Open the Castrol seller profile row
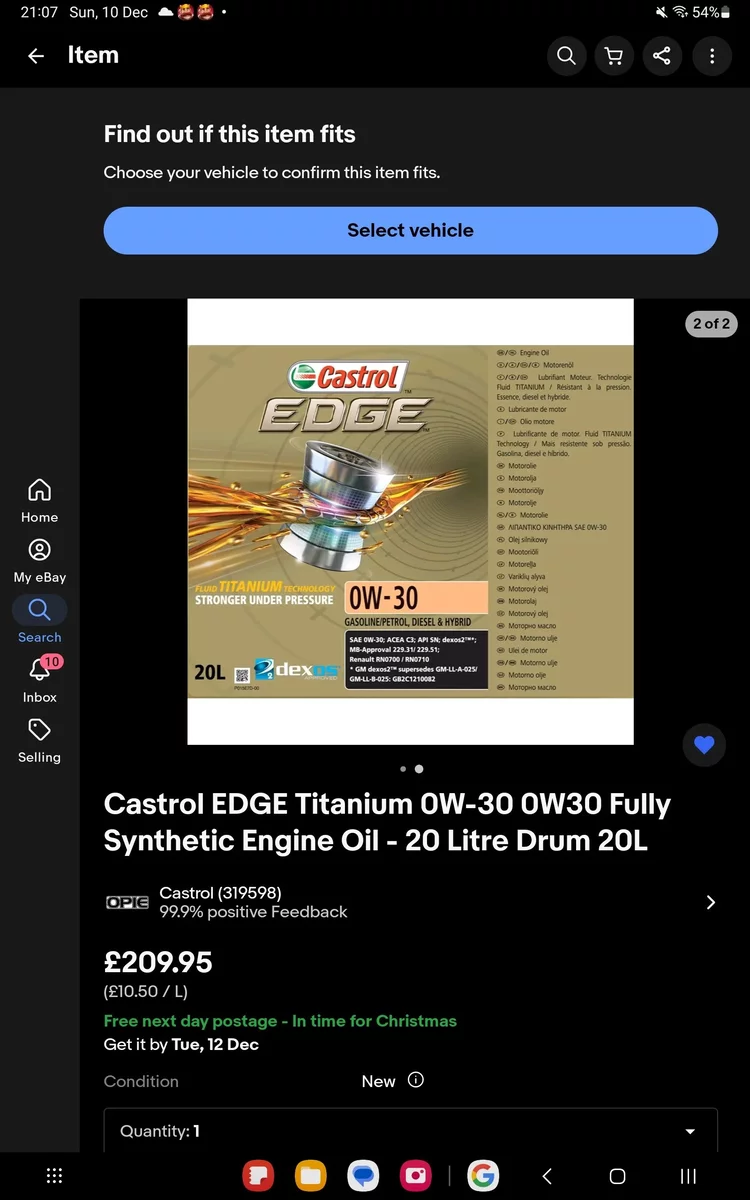This screenshot has height=1200, width=750. [x=410, y=902]
